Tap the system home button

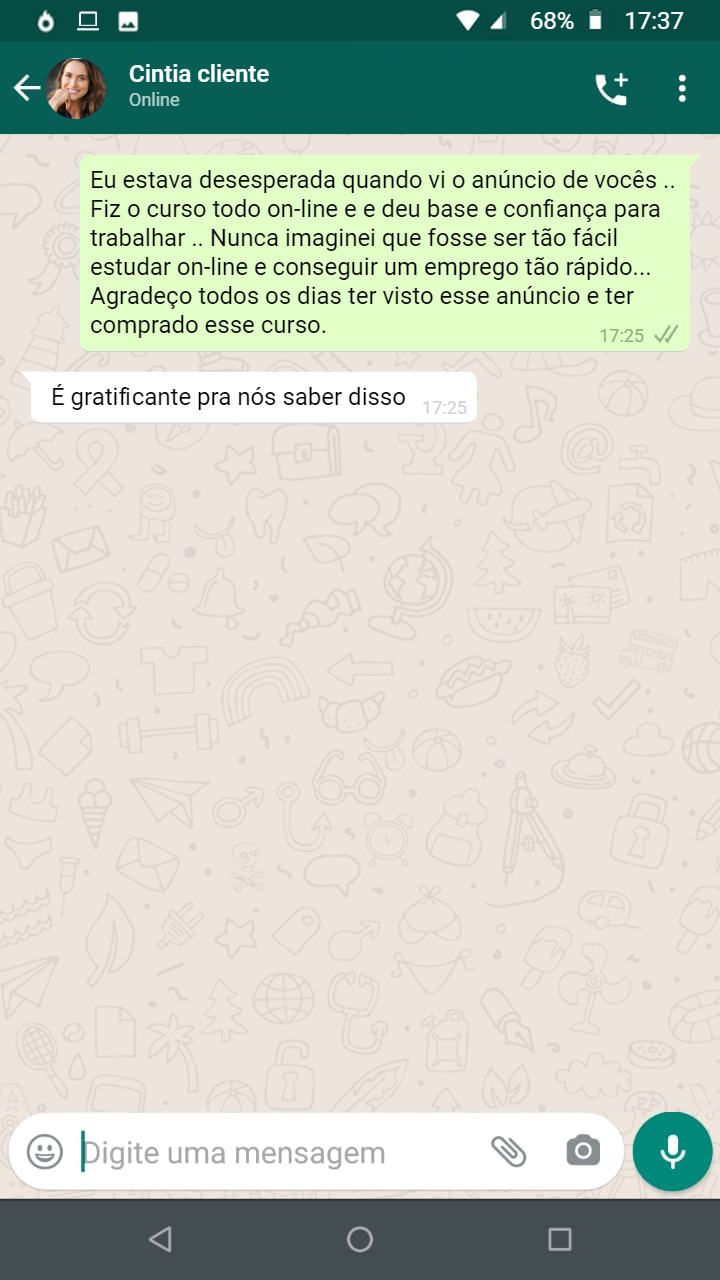(x=360, y=1239)
